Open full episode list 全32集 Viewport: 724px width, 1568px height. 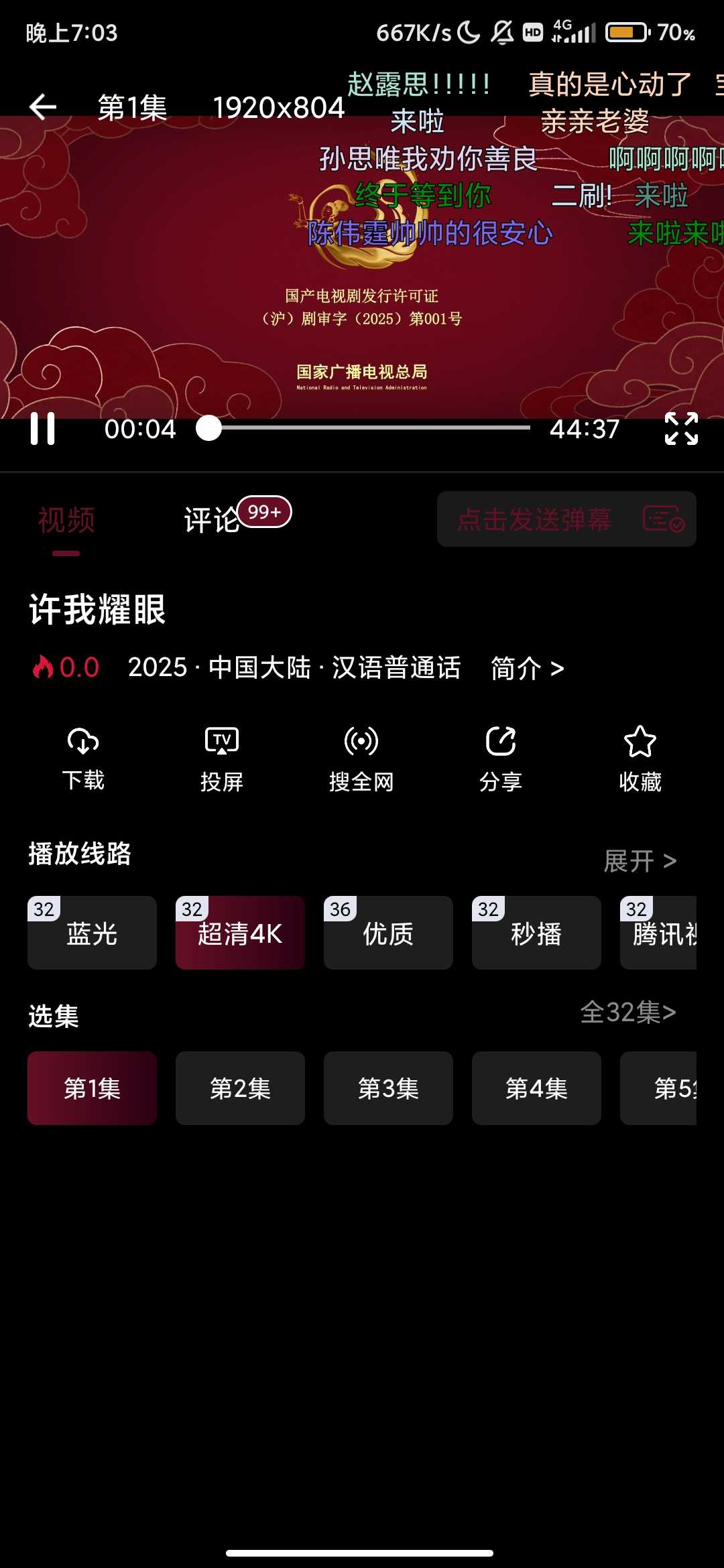coord(627,1012)
